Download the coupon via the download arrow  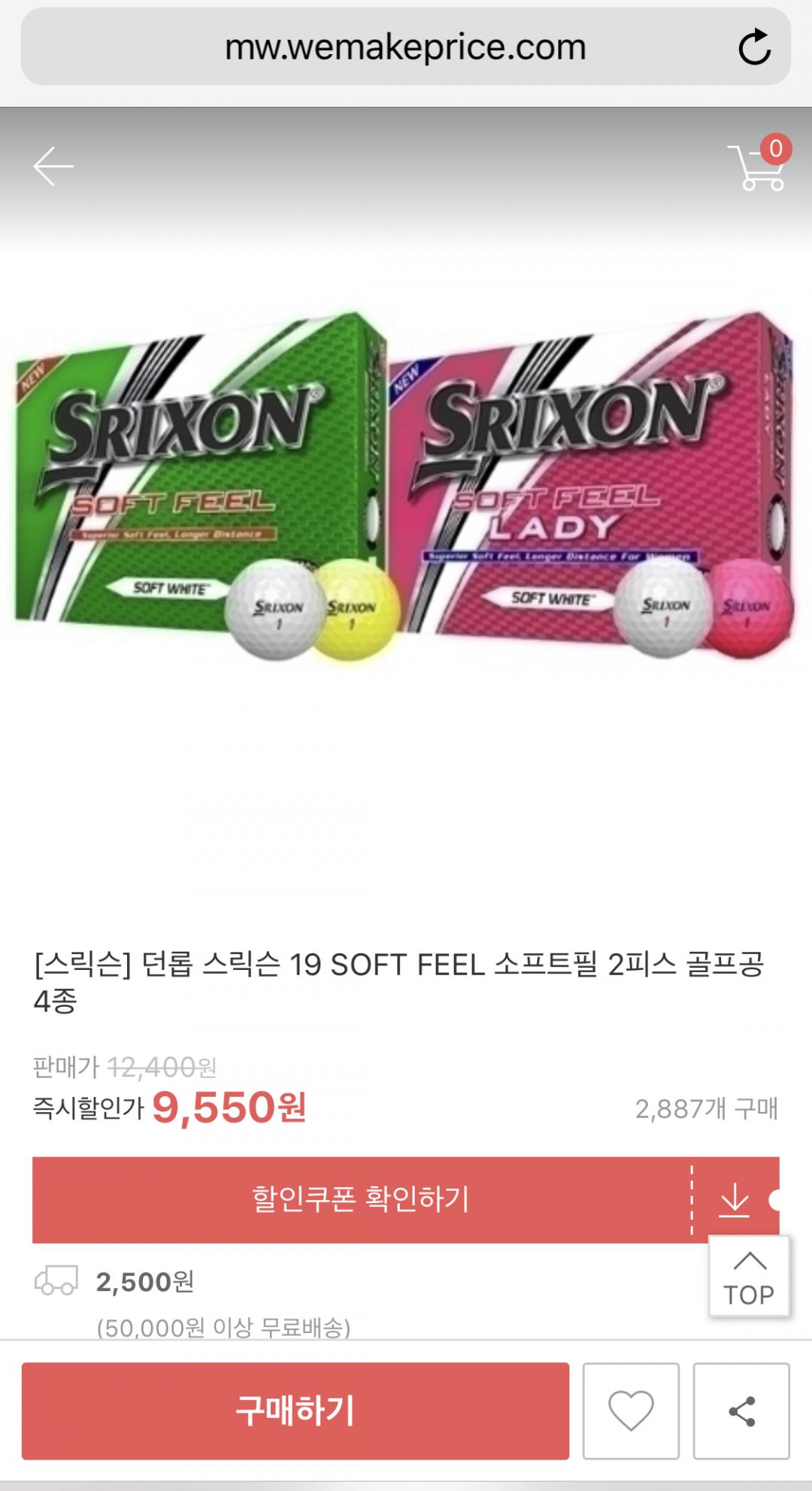click(734, 1199)
